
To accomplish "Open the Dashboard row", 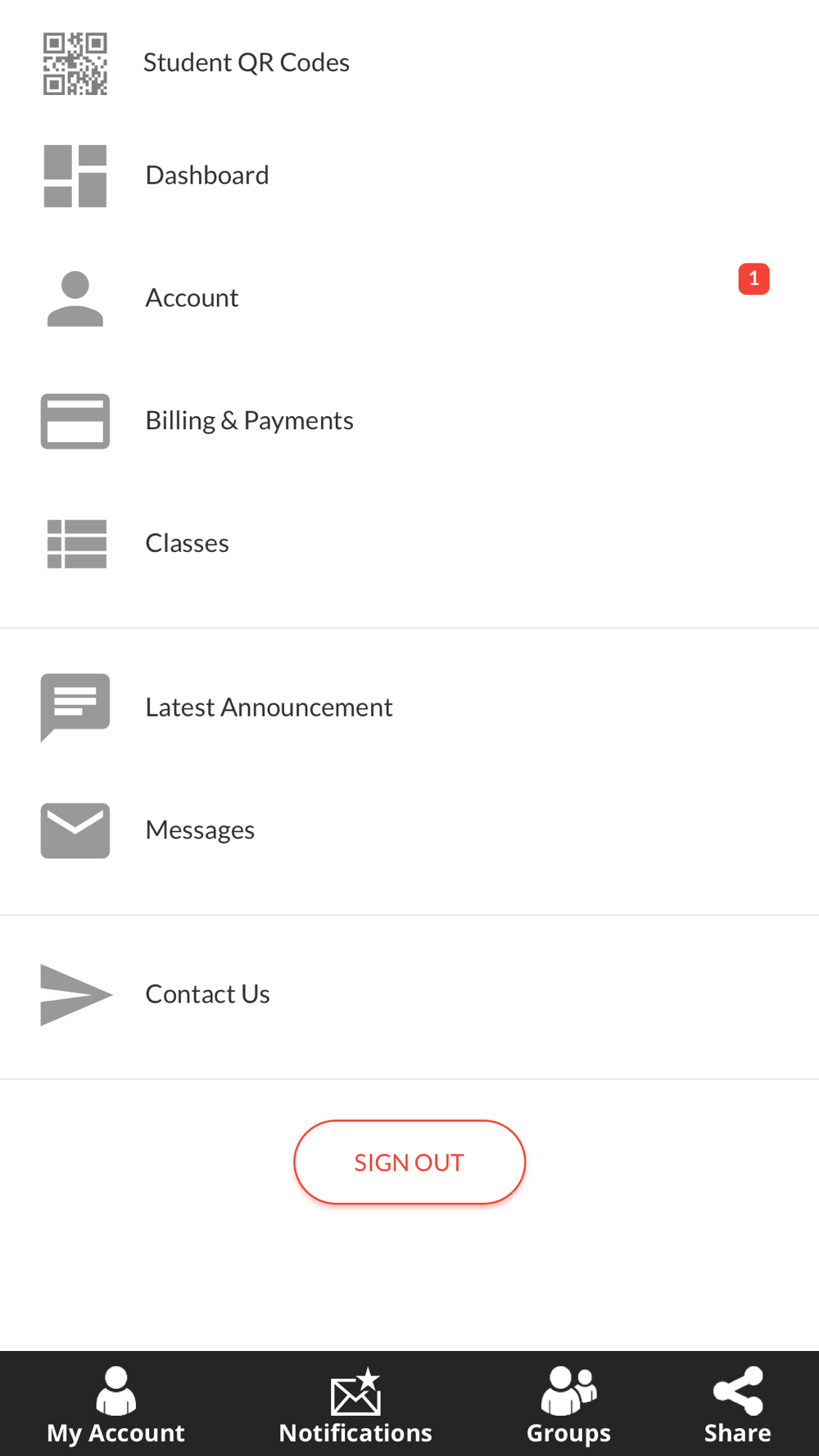I will pyautogui.click(x=409, y=175).
